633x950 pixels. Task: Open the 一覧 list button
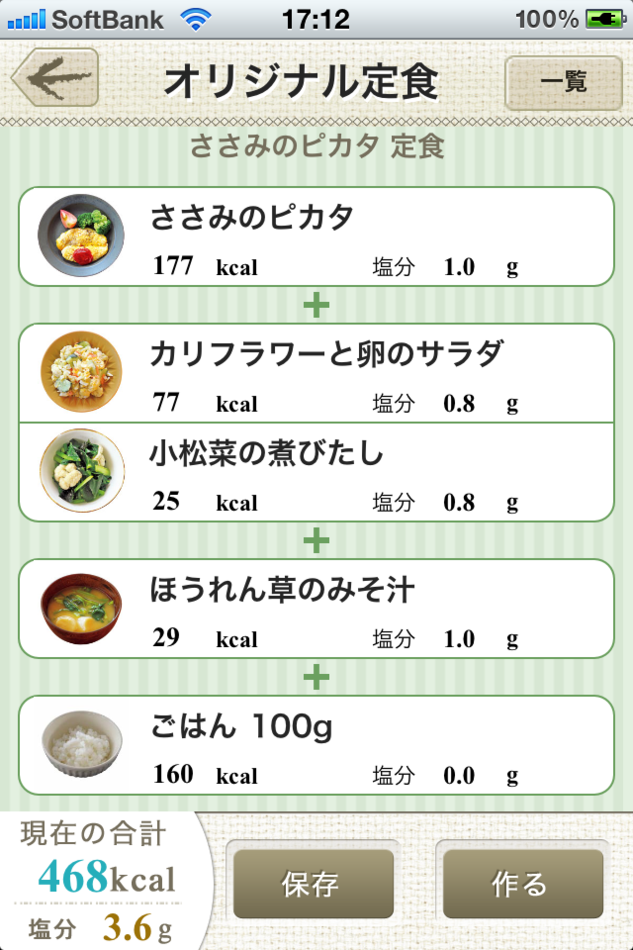click(563, 82)
